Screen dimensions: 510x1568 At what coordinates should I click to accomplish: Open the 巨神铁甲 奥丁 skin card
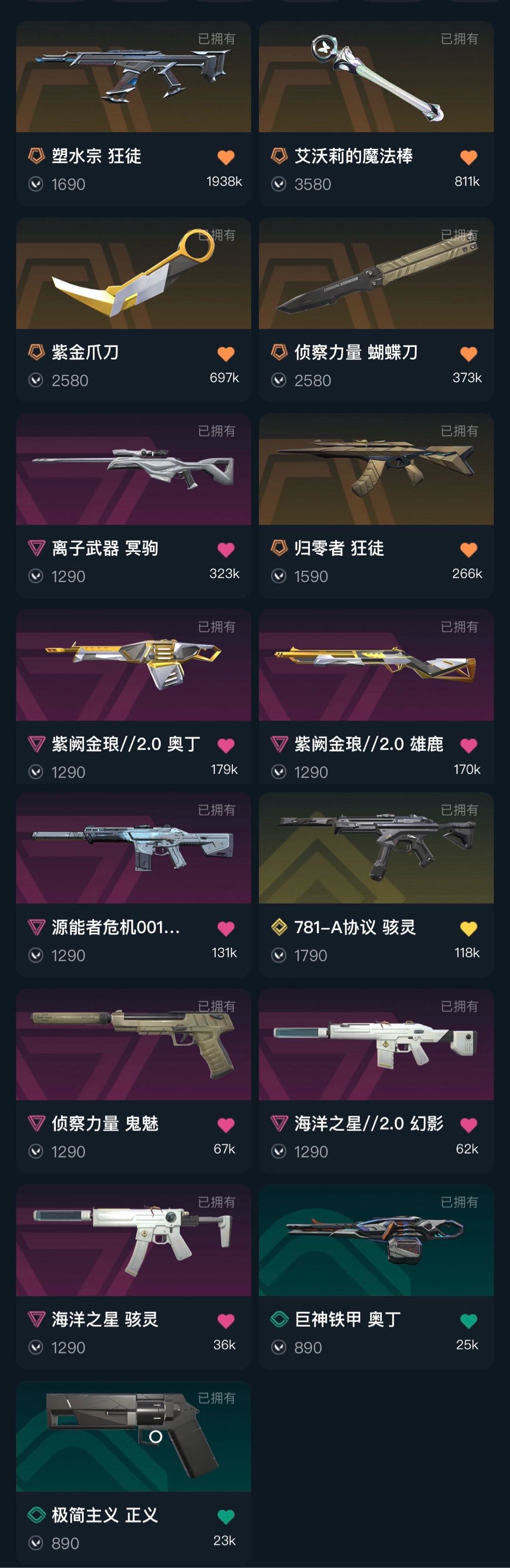click(x=375, y=1241)
